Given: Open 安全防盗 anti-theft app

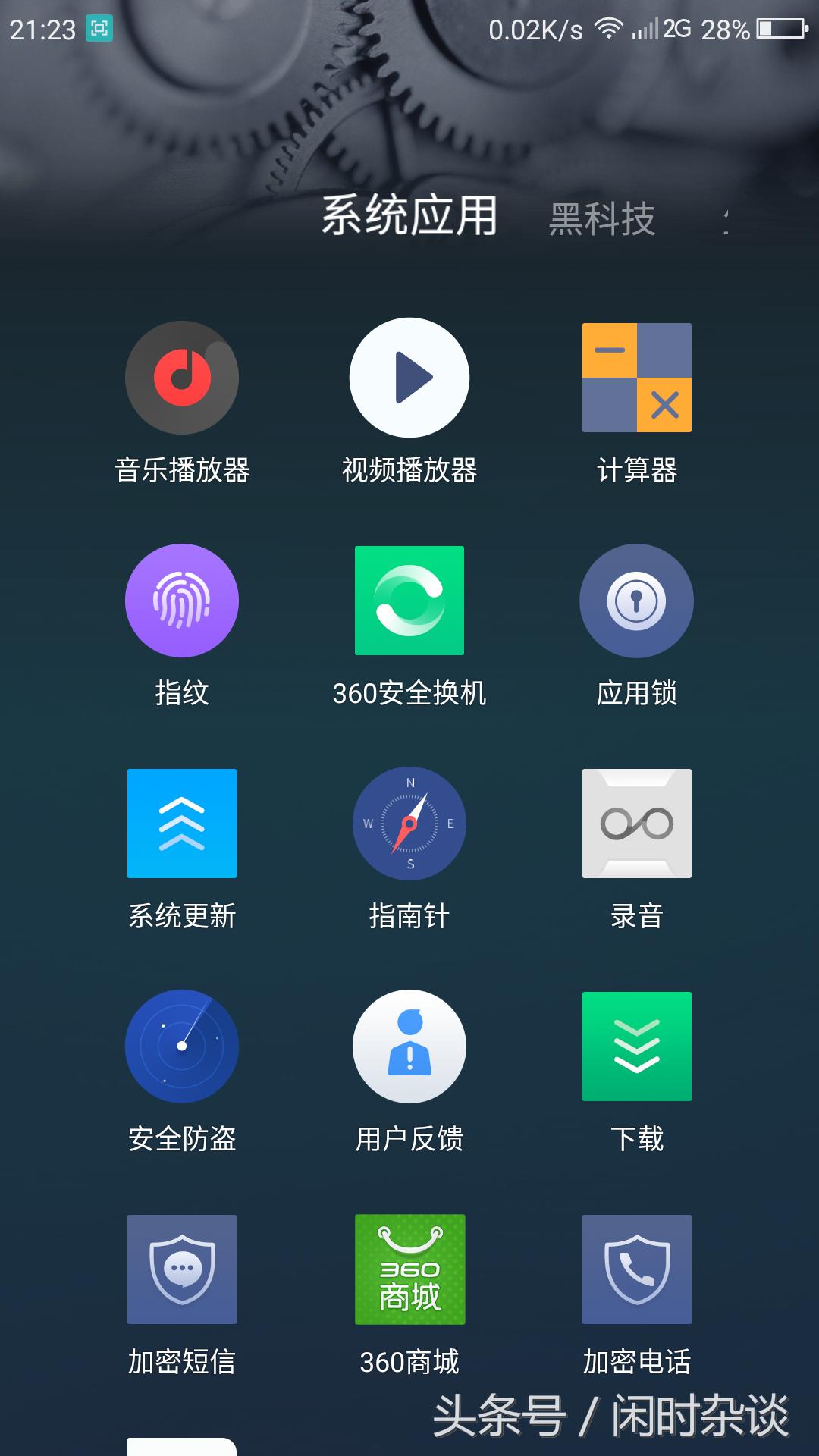Looking at the screenshot, I should point(182,1045).
